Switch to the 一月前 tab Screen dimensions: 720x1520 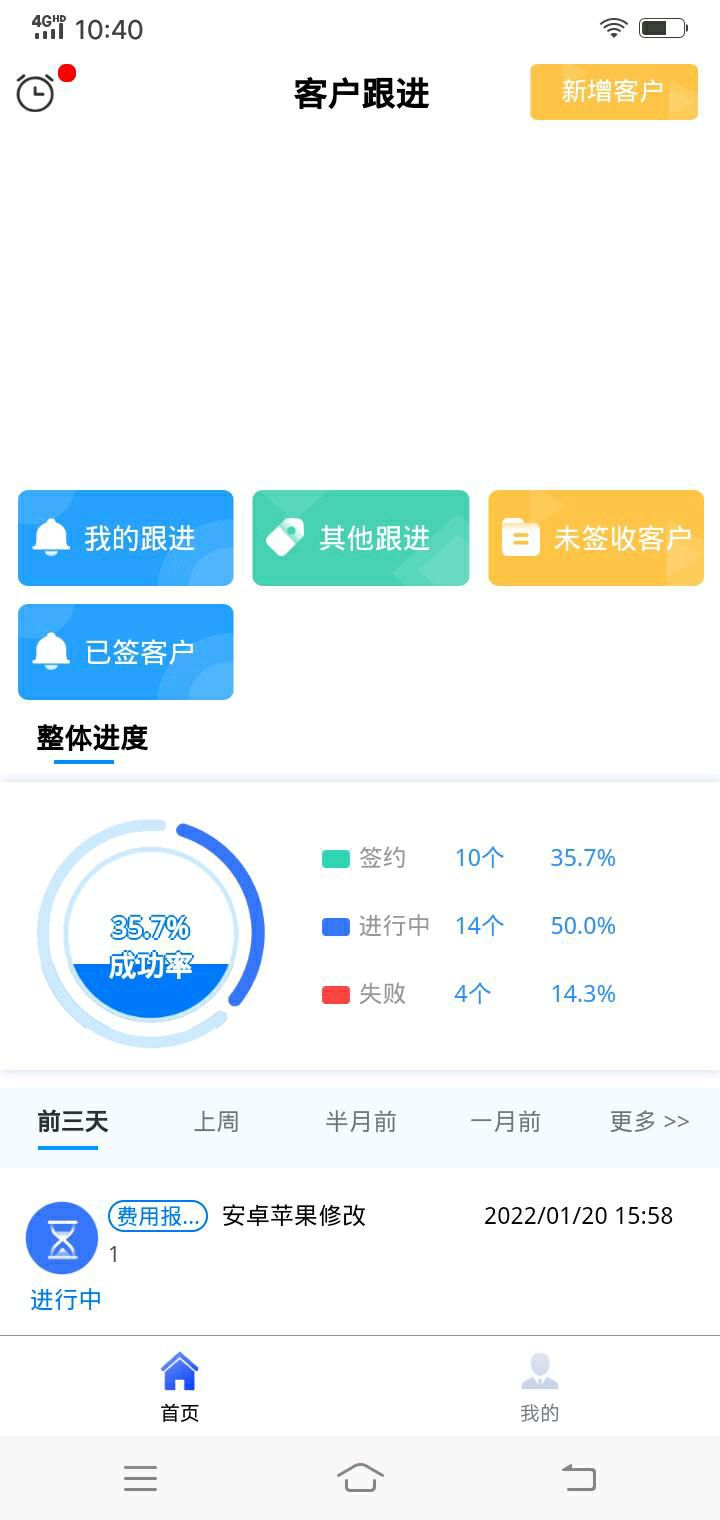point(506,1122)
